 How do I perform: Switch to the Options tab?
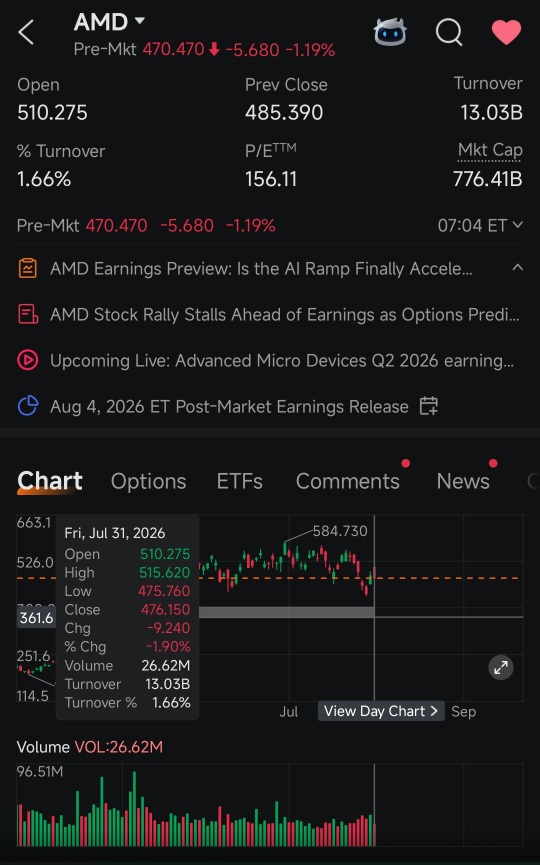click(x=148, y=481)
